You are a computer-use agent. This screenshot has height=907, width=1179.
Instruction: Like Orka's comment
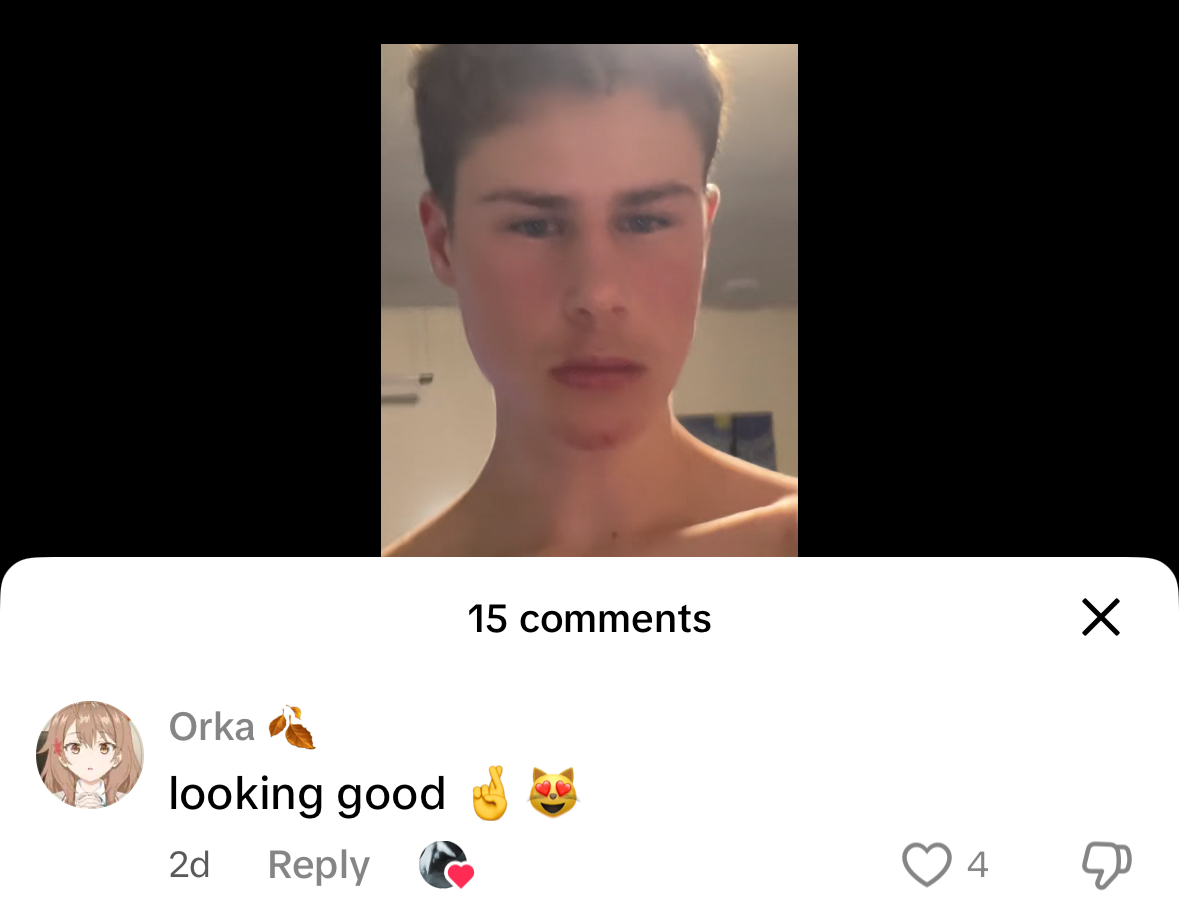(x=927, y=864)
